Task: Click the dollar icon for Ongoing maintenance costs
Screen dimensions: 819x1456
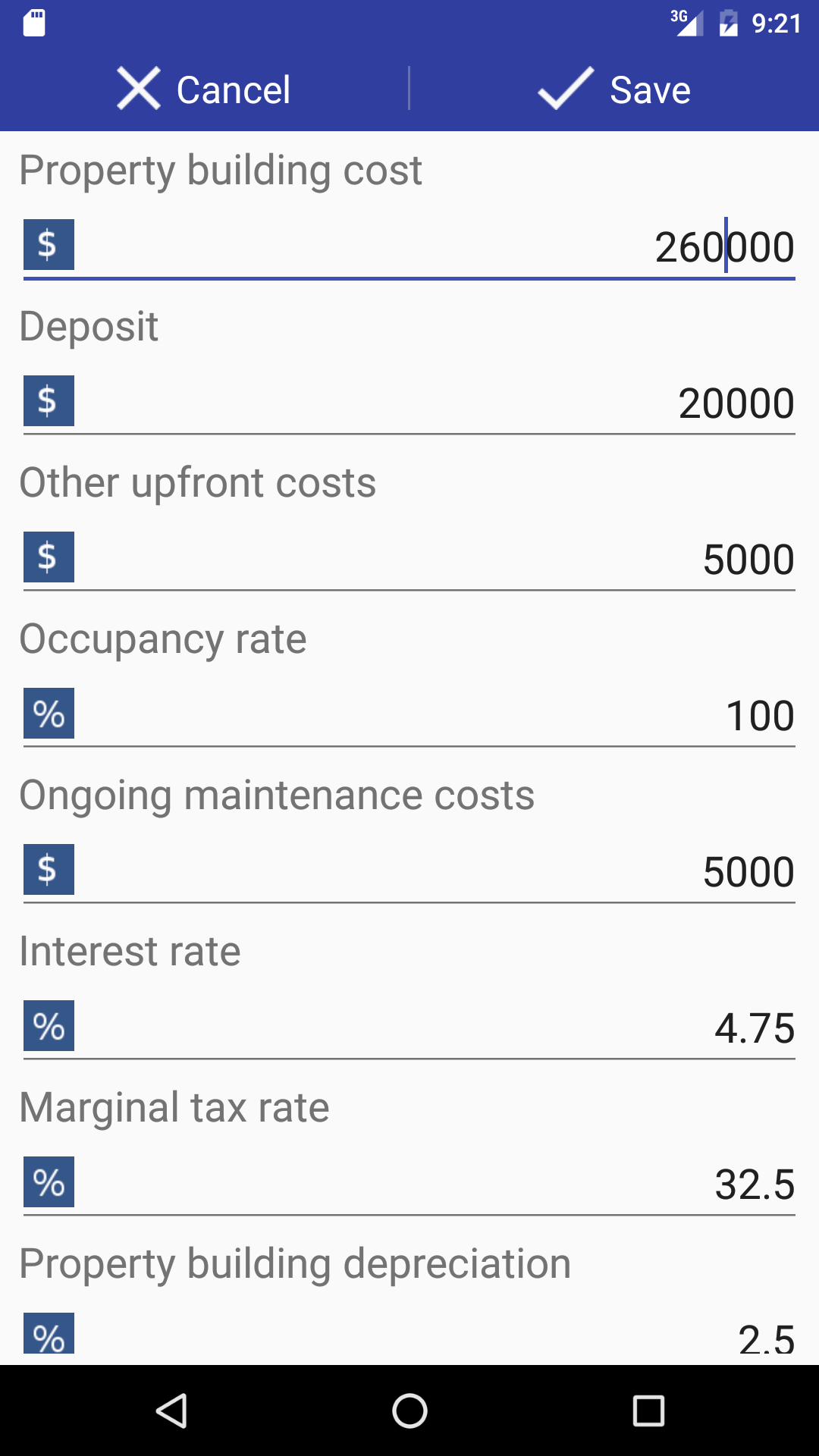Action: [x=48, y=870]
